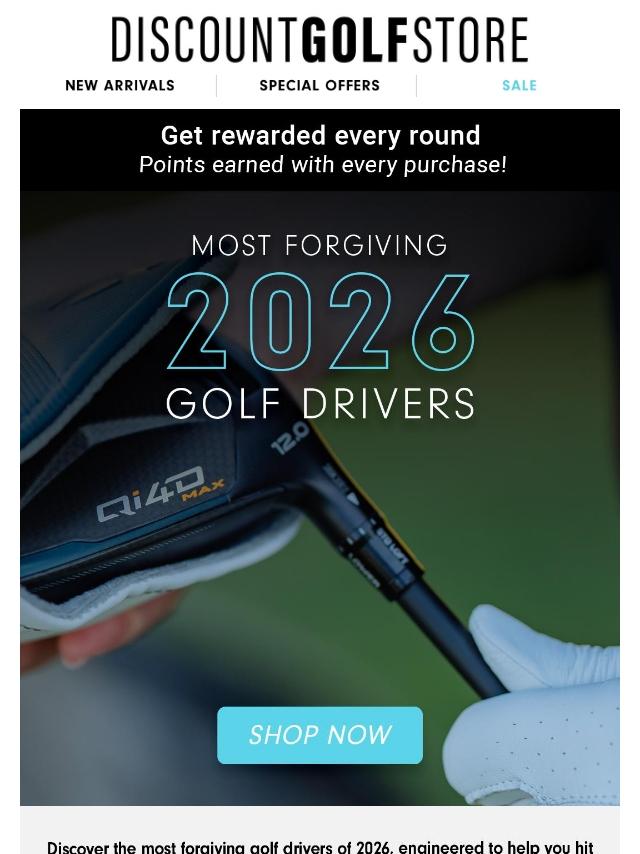Tap the Shop Now button
The width and height of the screenshot is (640, 854).
pyautogui.click(x=320, y=735)
